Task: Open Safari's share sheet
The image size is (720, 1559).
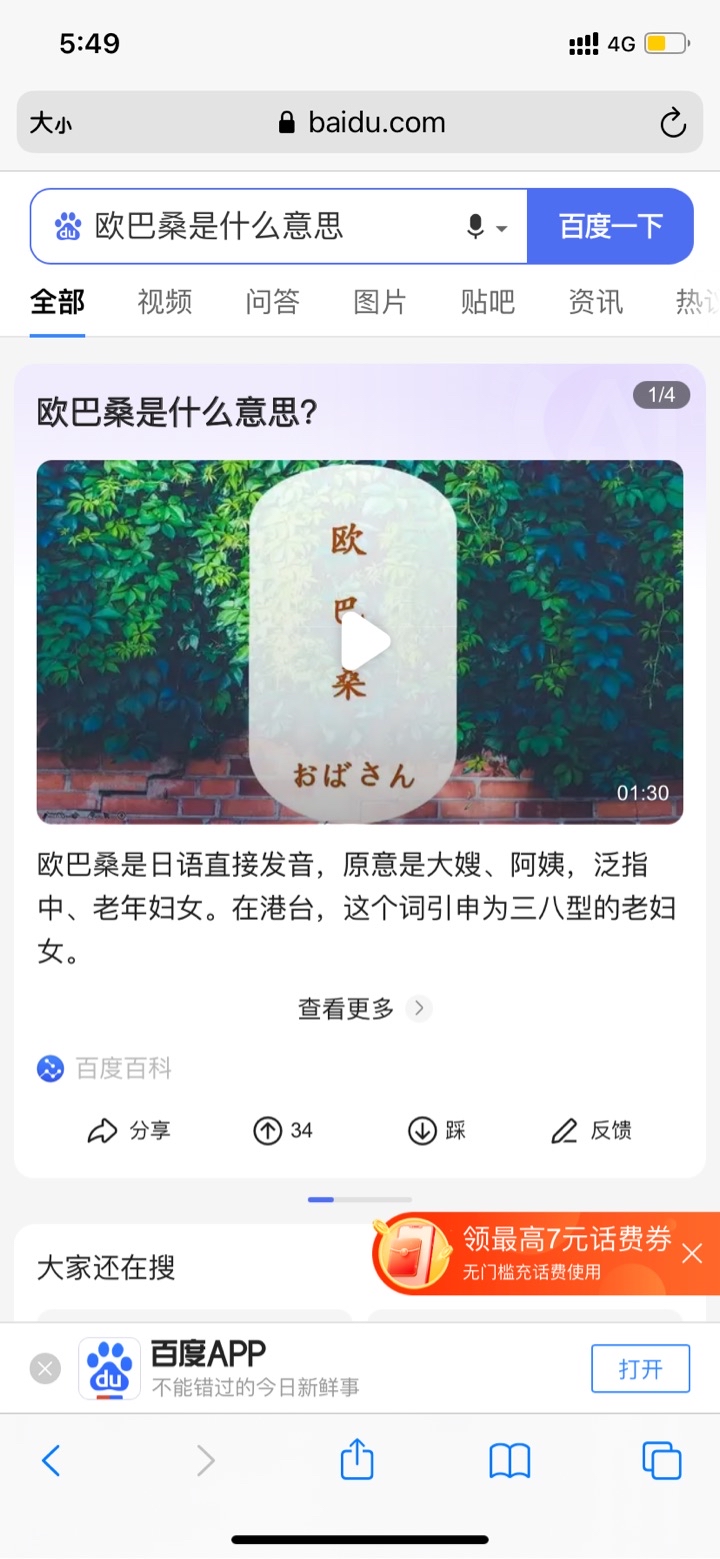Action: pos(357,1461)
